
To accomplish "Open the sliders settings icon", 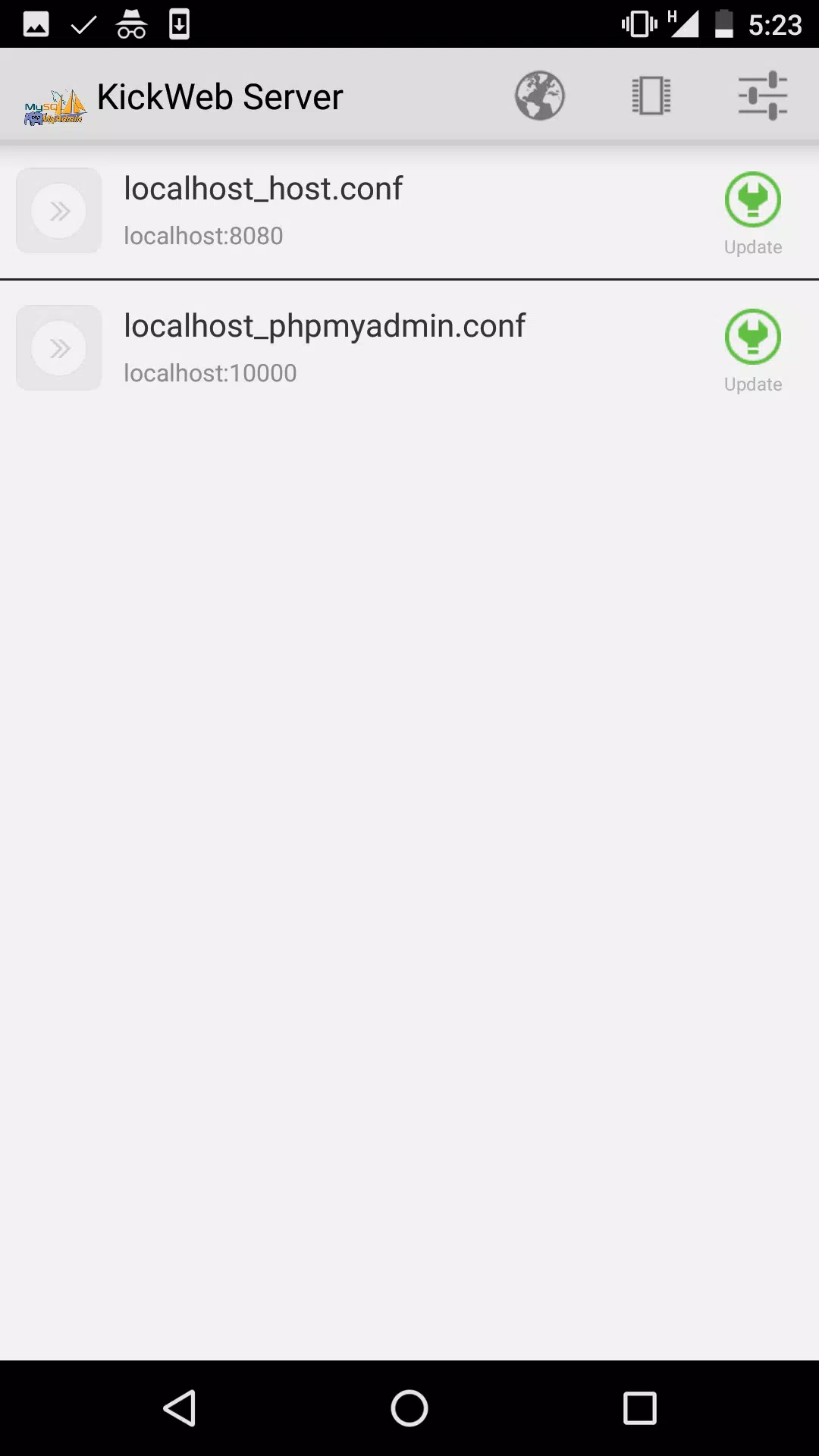I will coord(762,96).
